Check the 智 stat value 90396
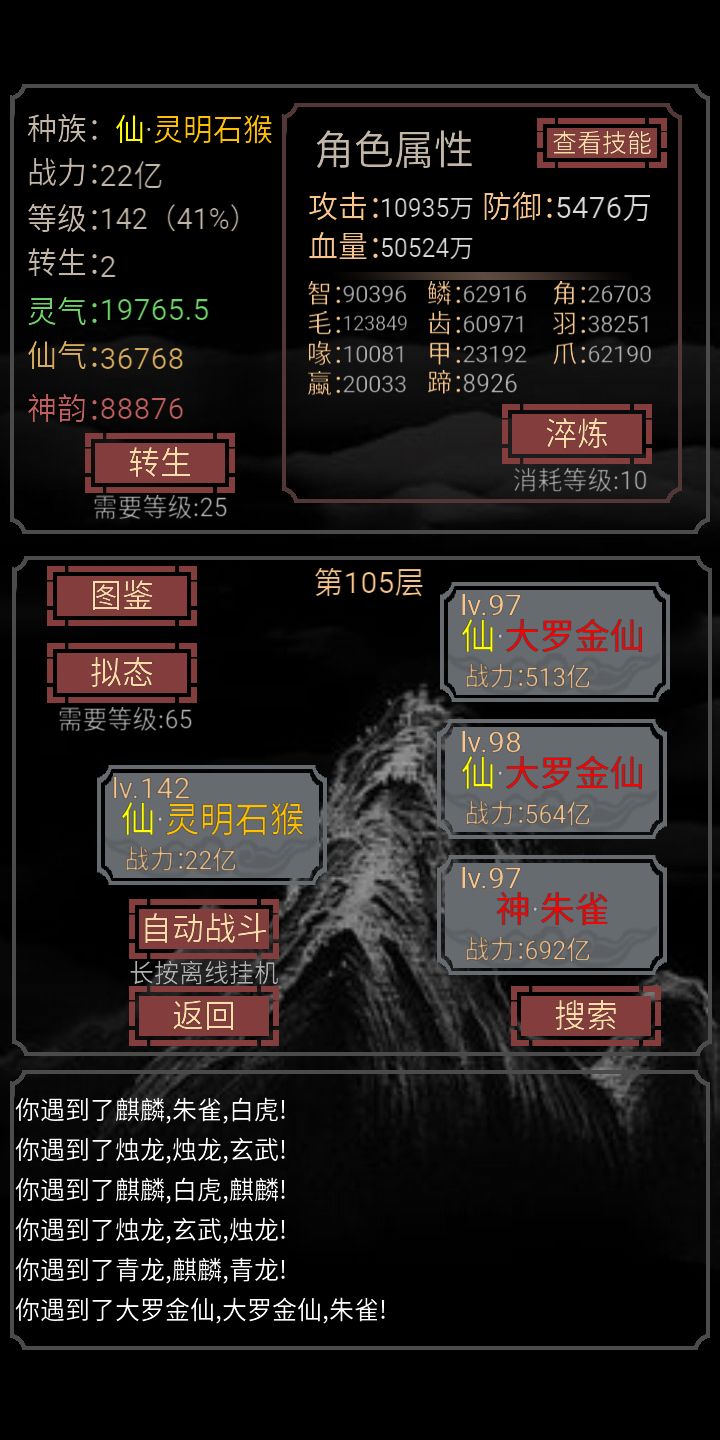Image resolution: width=720 pixels, height=1440 pixels. [356, 294]
